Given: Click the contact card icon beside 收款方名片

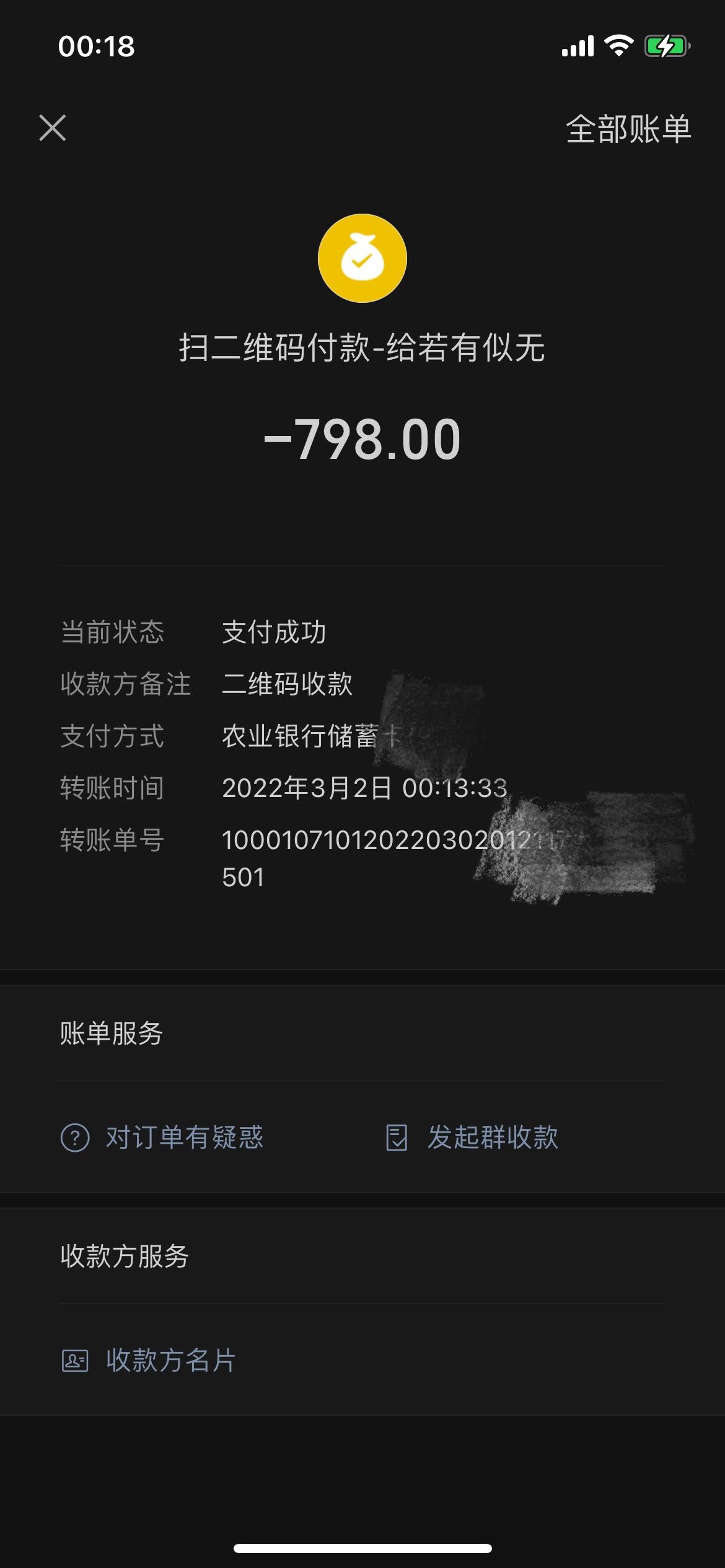Looking at the screenshot, I should [x=74, y=1360].
